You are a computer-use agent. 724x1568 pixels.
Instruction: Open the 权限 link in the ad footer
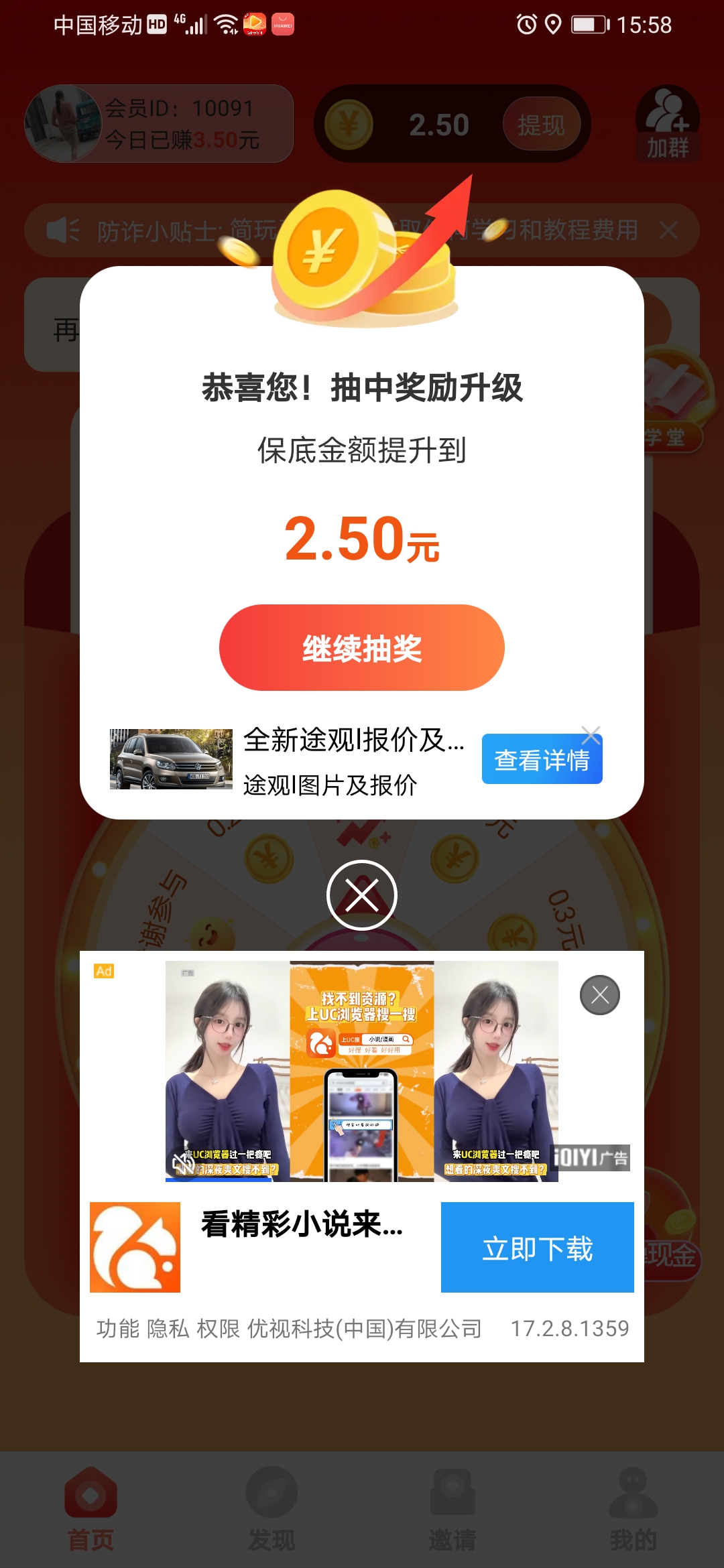tap(219, 1328)
